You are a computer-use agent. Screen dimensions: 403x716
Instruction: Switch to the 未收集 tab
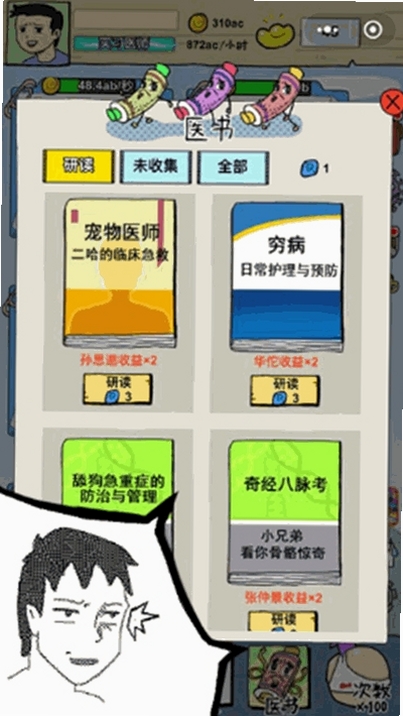pyautogui.click(x=155, y=167)
